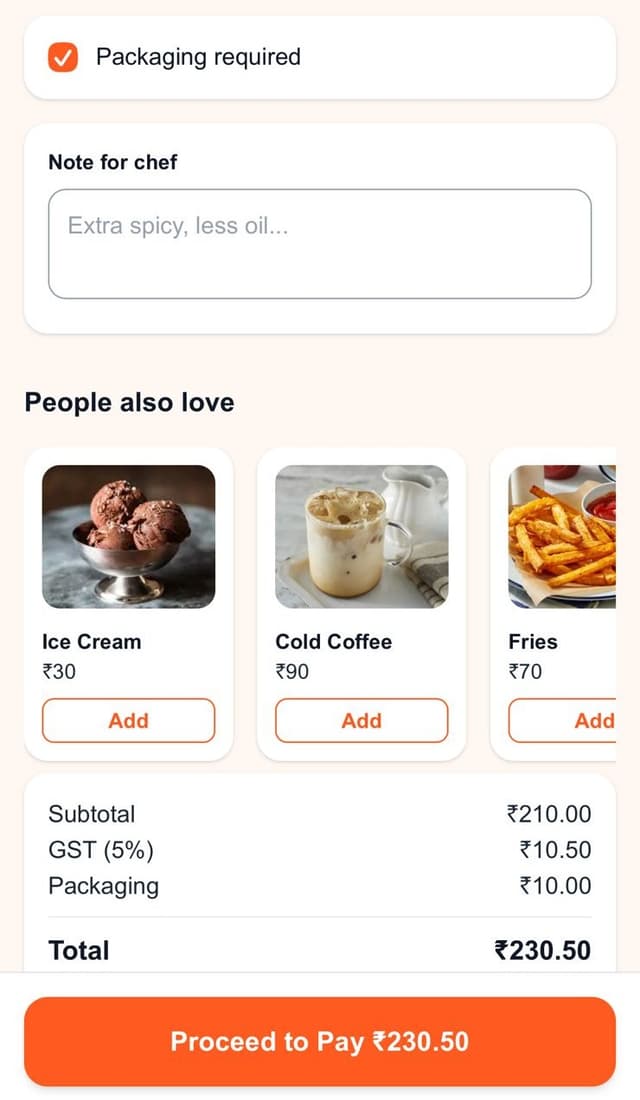Screen dimensions: 640x1100
Task: Add Ice Cream to the order
Action: [x=128, y=721]
